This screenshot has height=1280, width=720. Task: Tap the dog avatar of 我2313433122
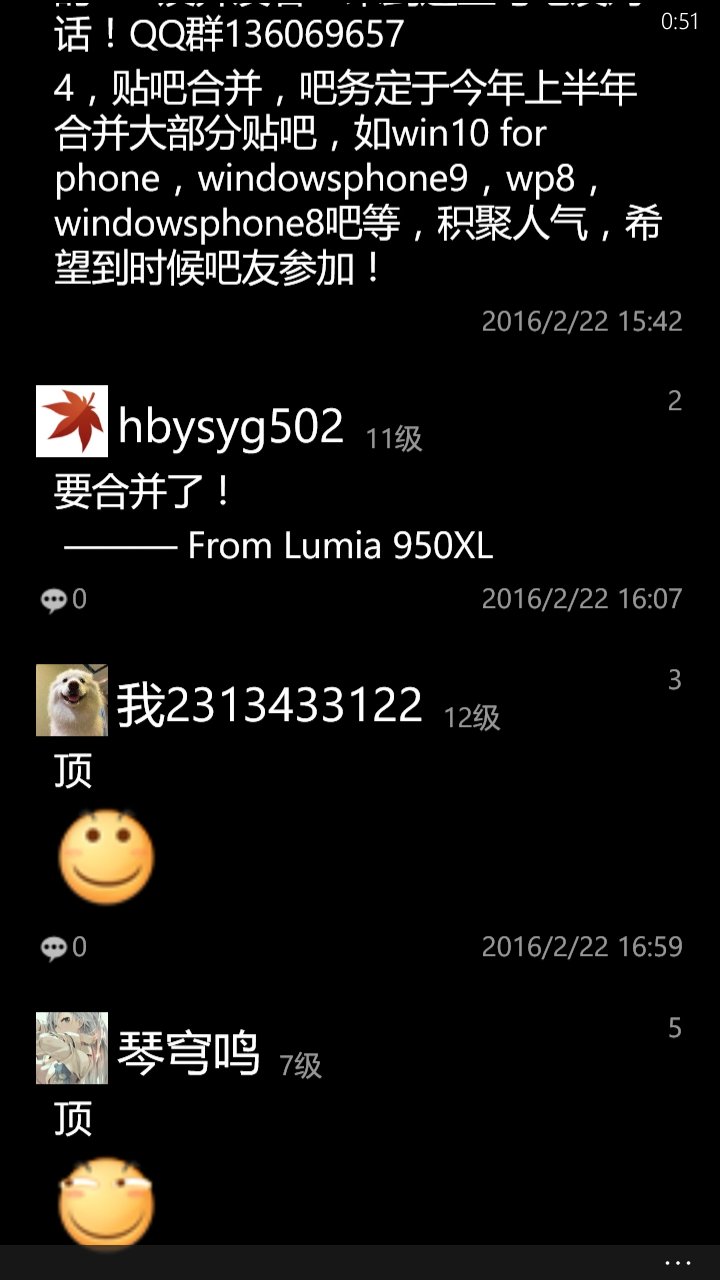(x=72, y=700)
